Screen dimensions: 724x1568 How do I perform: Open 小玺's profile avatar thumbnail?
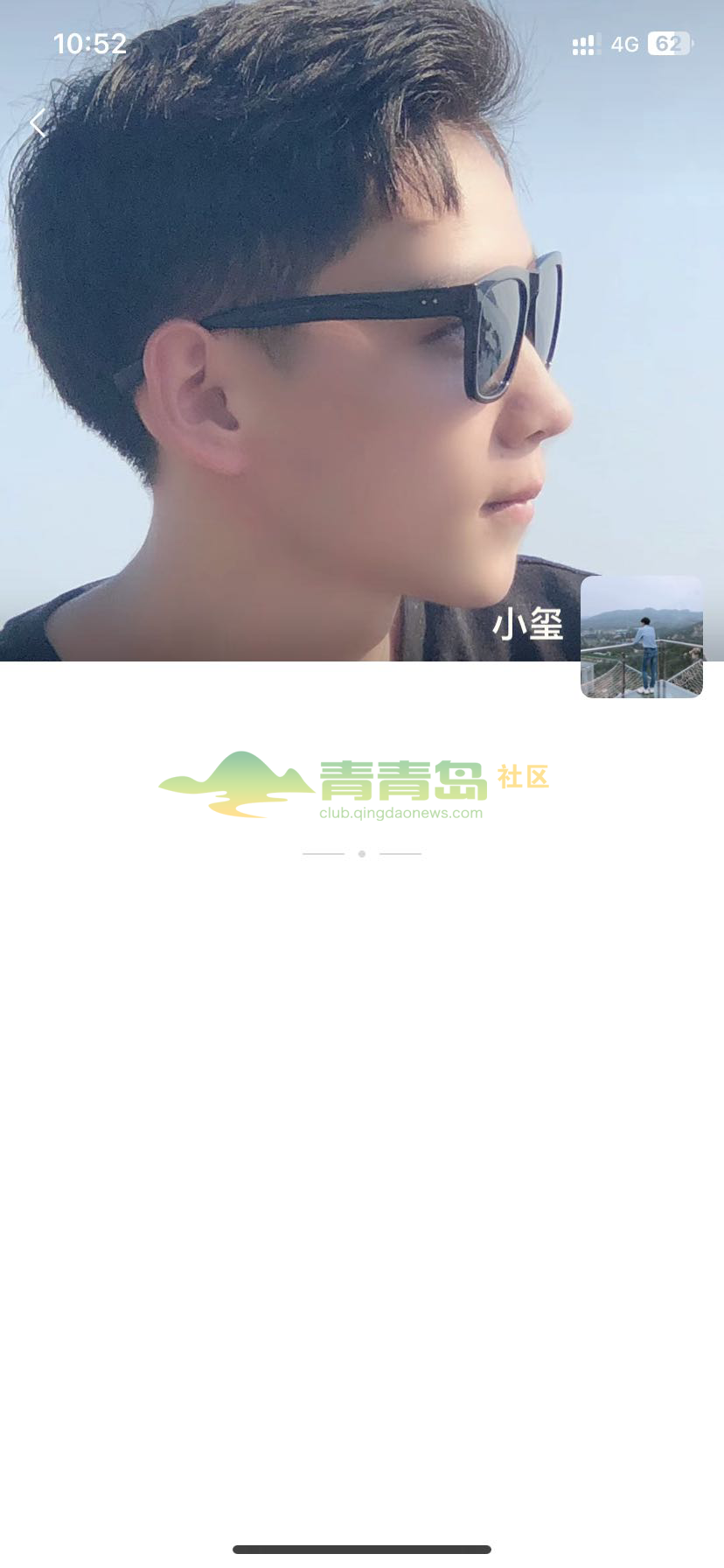tap(641, 636)
